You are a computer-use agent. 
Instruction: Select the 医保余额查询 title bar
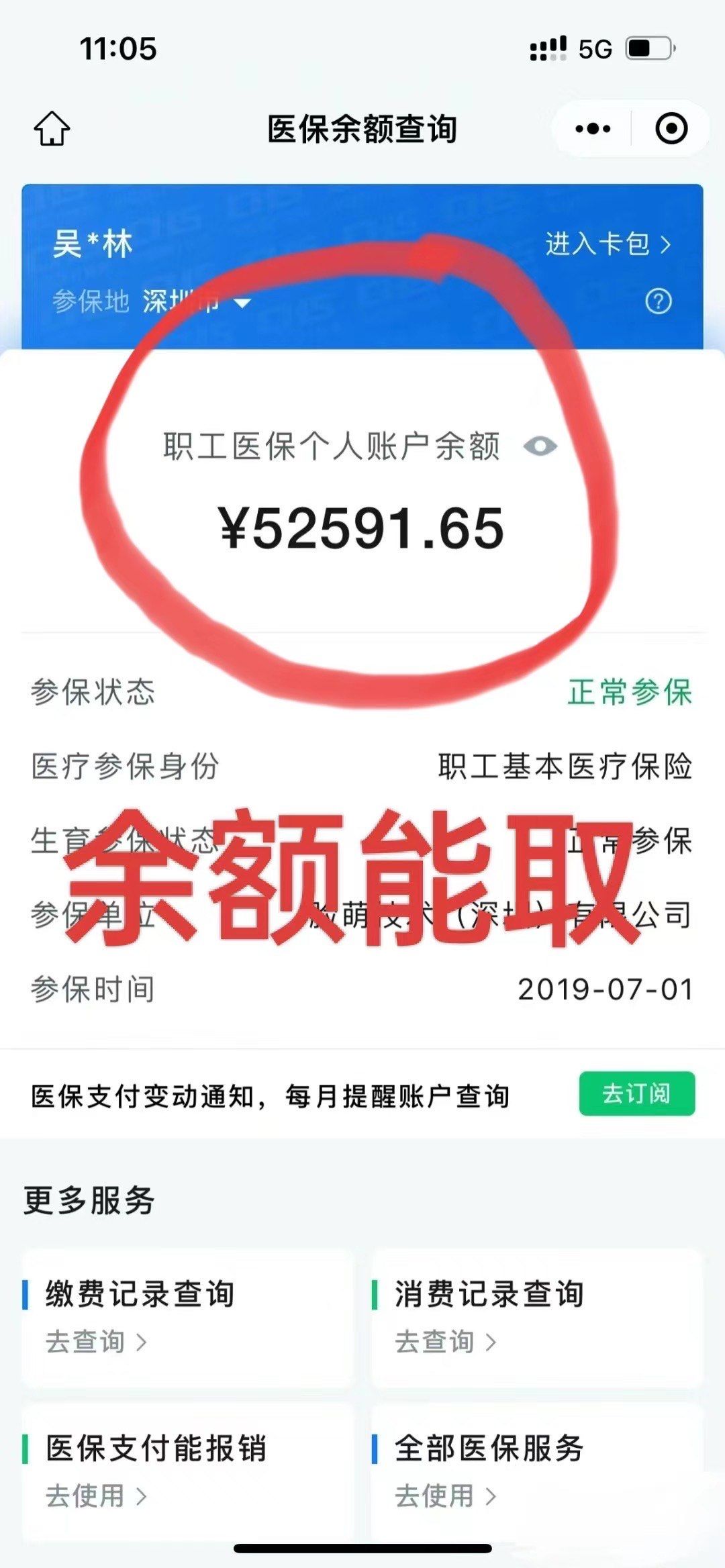coord(362,129)
